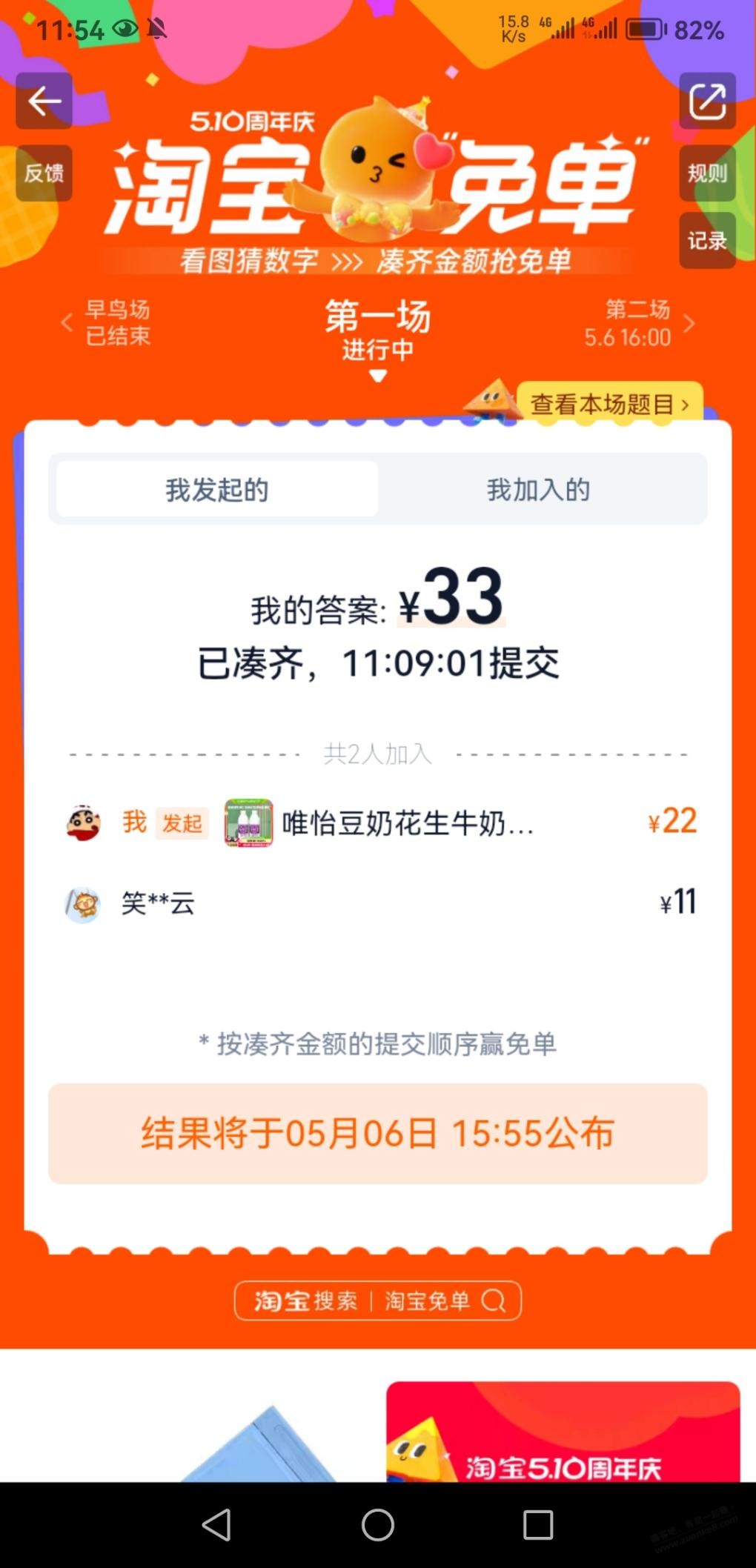Viewport: 756px width, 1568px height.
Task: Switch to the 第二场 5.6 16:00 session
Action: coord(636,323)
